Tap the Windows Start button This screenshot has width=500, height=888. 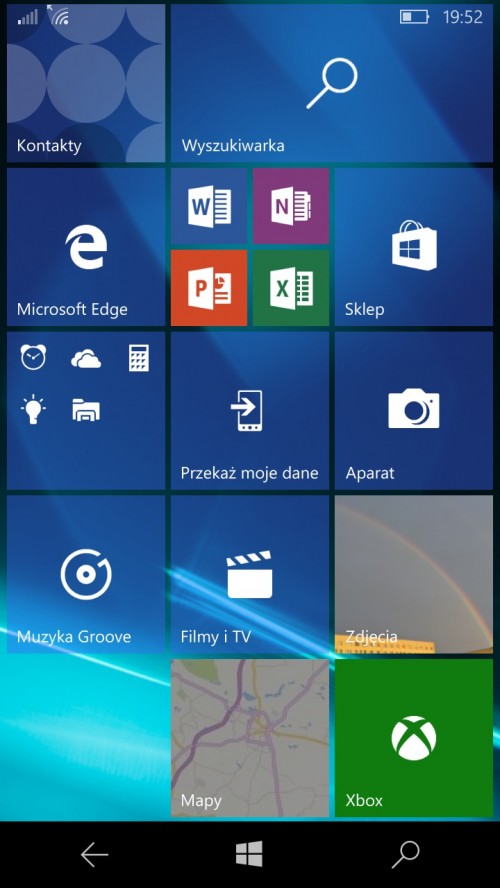[x=249, y=854]
